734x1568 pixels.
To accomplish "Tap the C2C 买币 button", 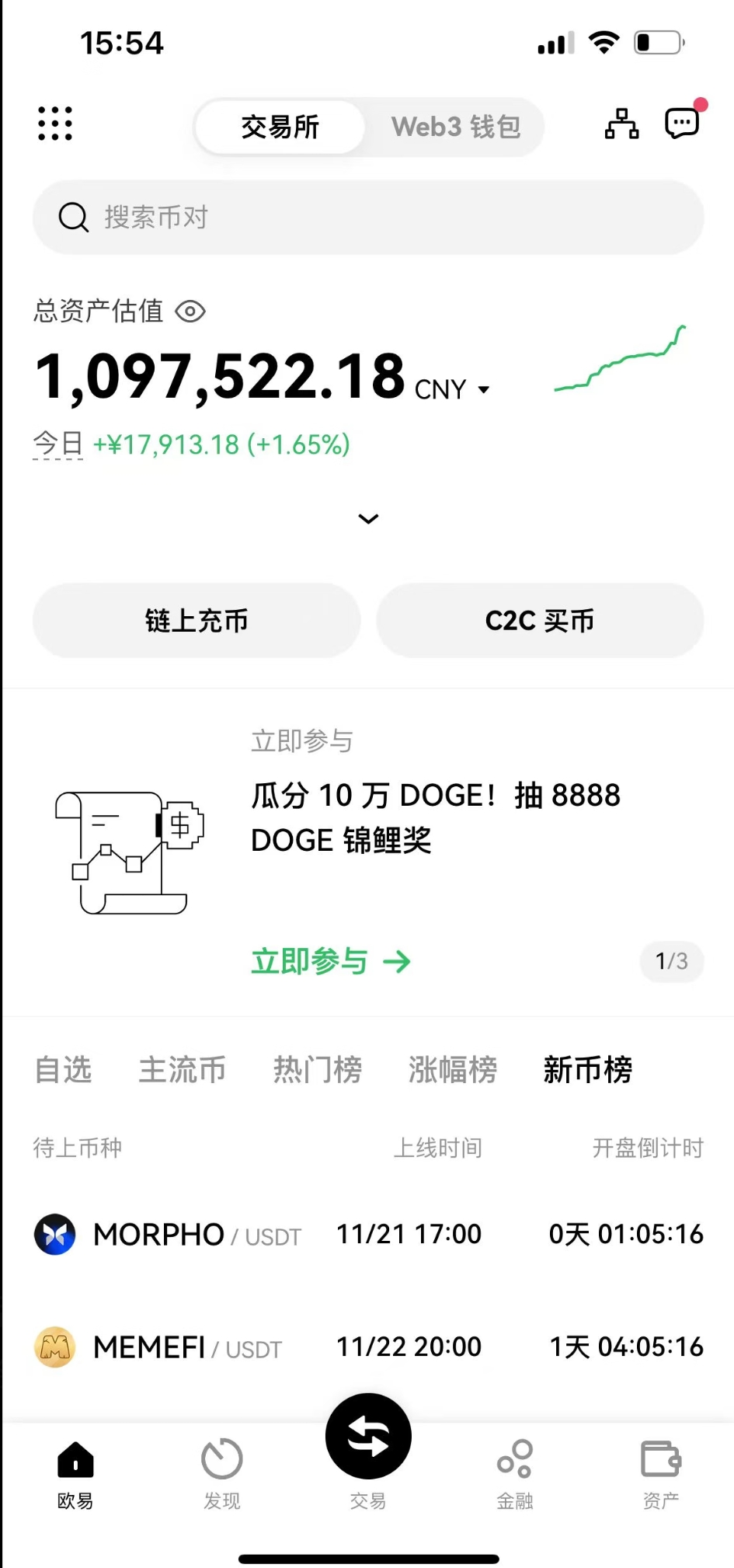I will (540, 621).
